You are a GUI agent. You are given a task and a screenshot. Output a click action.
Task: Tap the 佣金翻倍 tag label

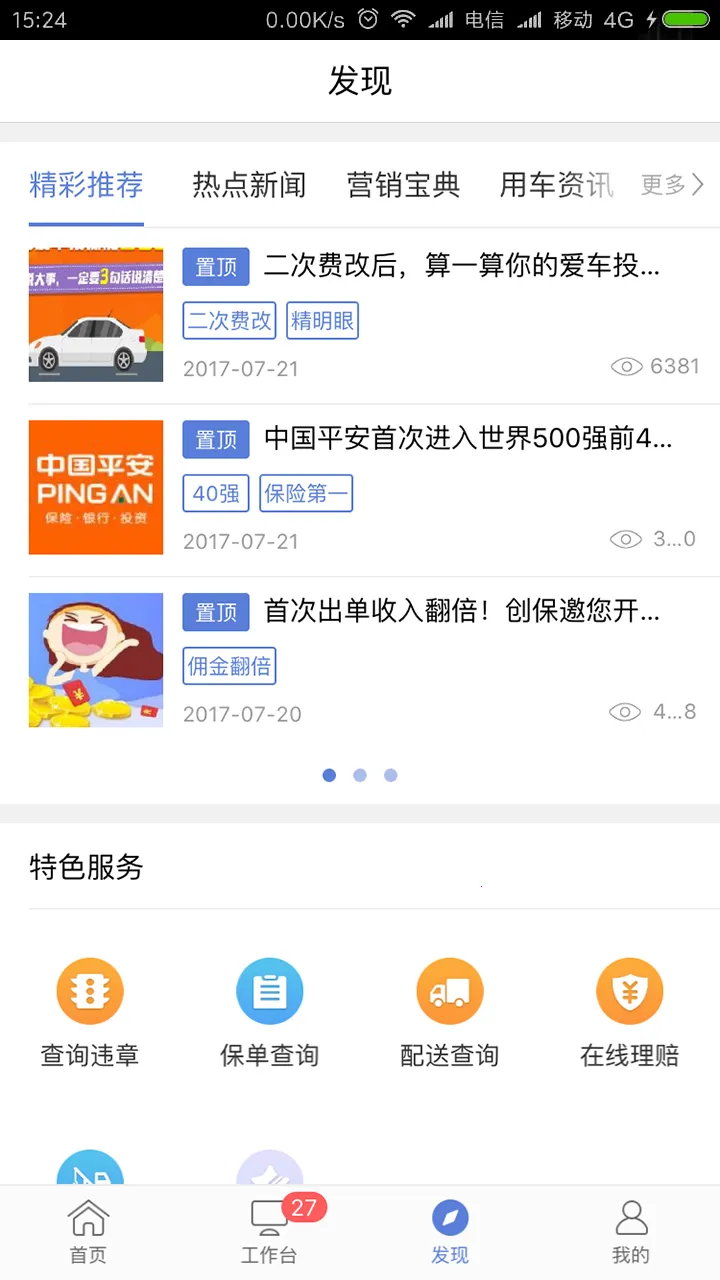(x=229, y=665)
